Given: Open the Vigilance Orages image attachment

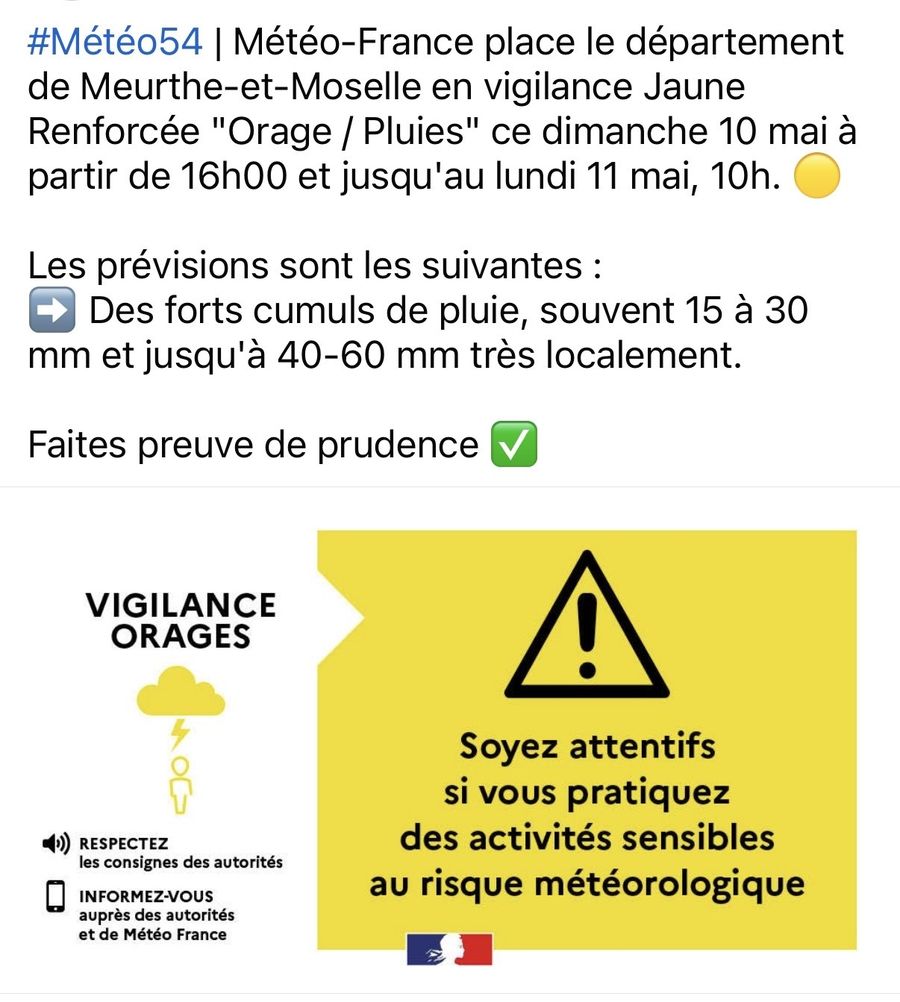Looking at the screenshot, I should point(450,741).
